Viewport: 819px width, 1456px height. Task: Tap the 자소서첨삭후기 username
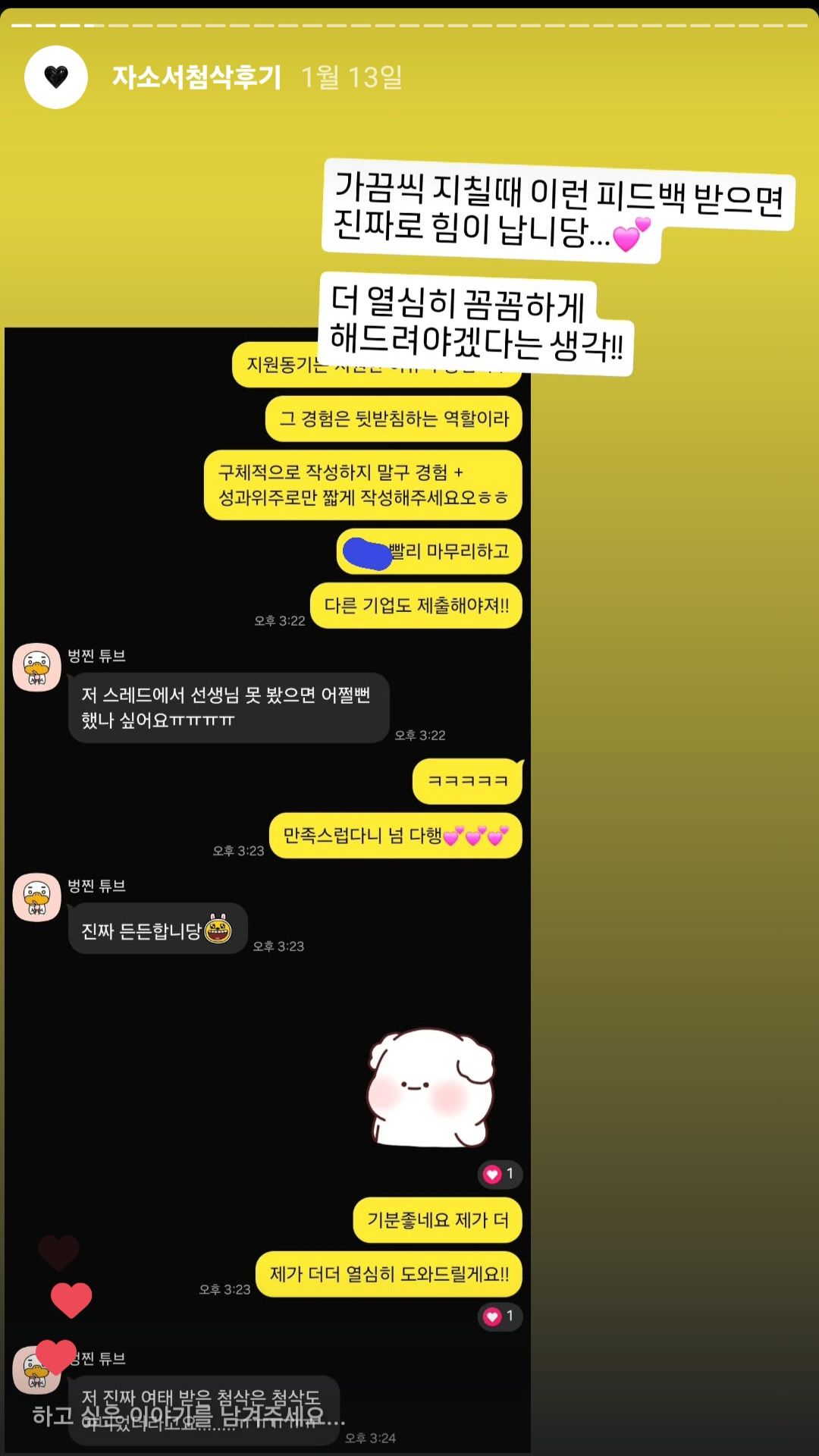[x=196, y=77]
